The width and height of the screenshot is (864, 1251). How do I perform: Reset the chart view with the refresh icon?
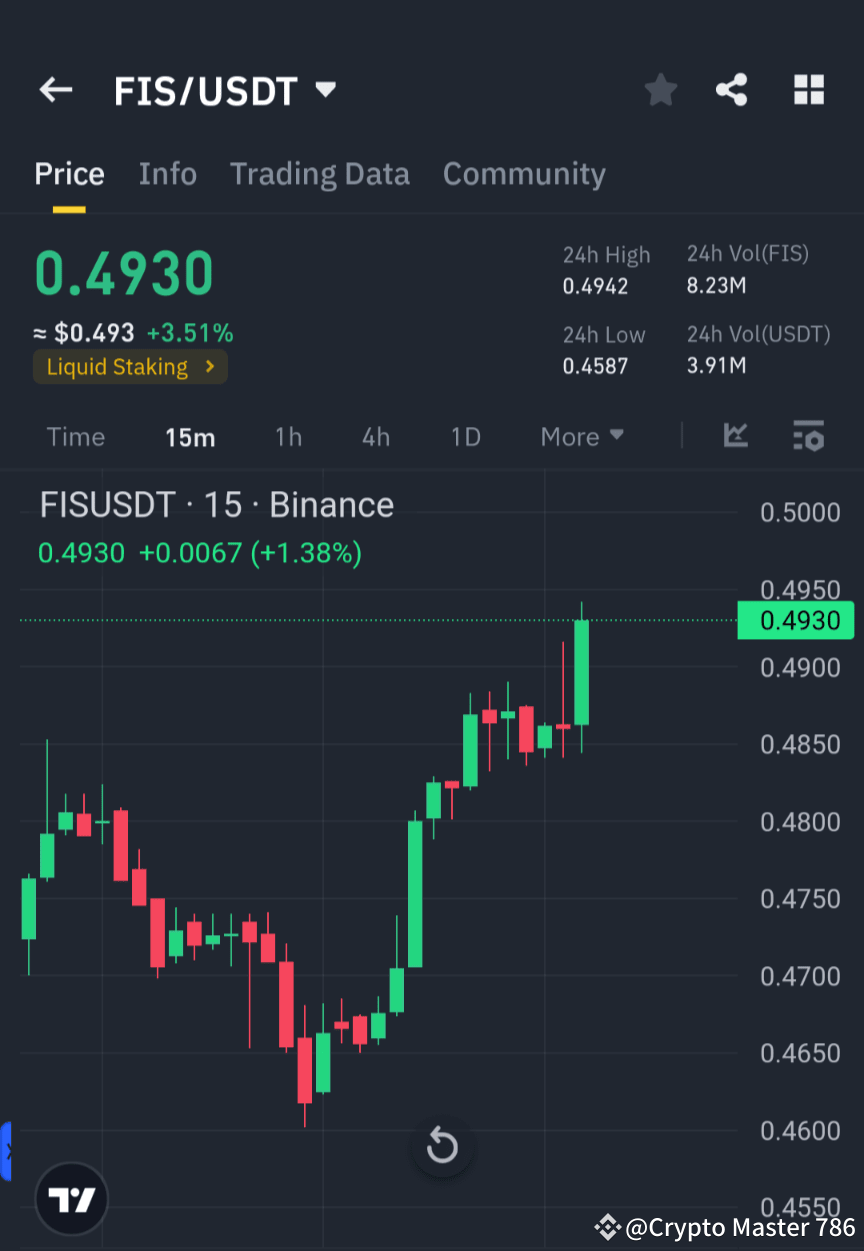tap(442, 1147)
